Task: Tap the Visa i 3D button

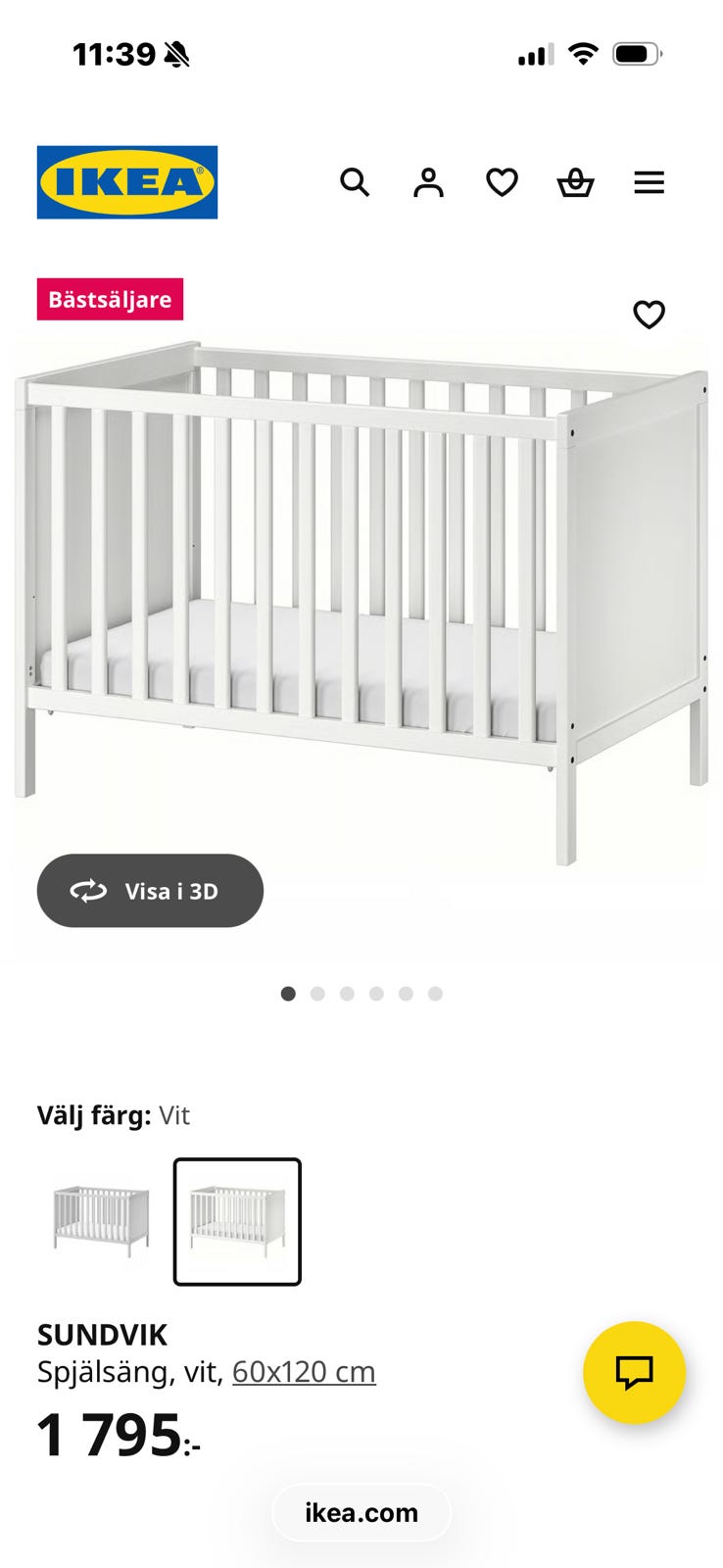Action: pos(150,891)
